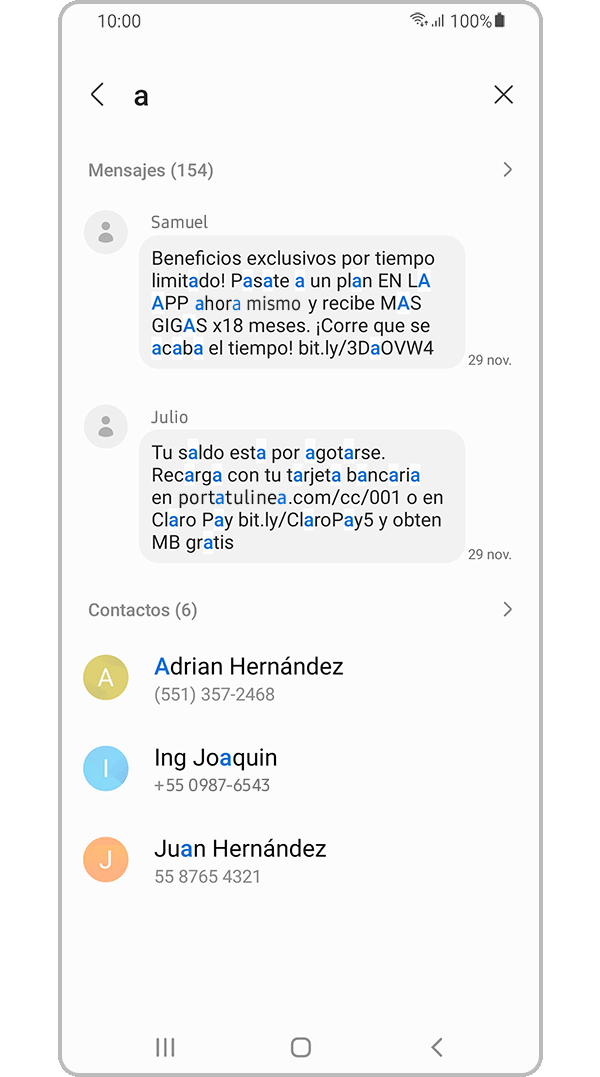Open contact Ing Joaquin

(216, 769)
